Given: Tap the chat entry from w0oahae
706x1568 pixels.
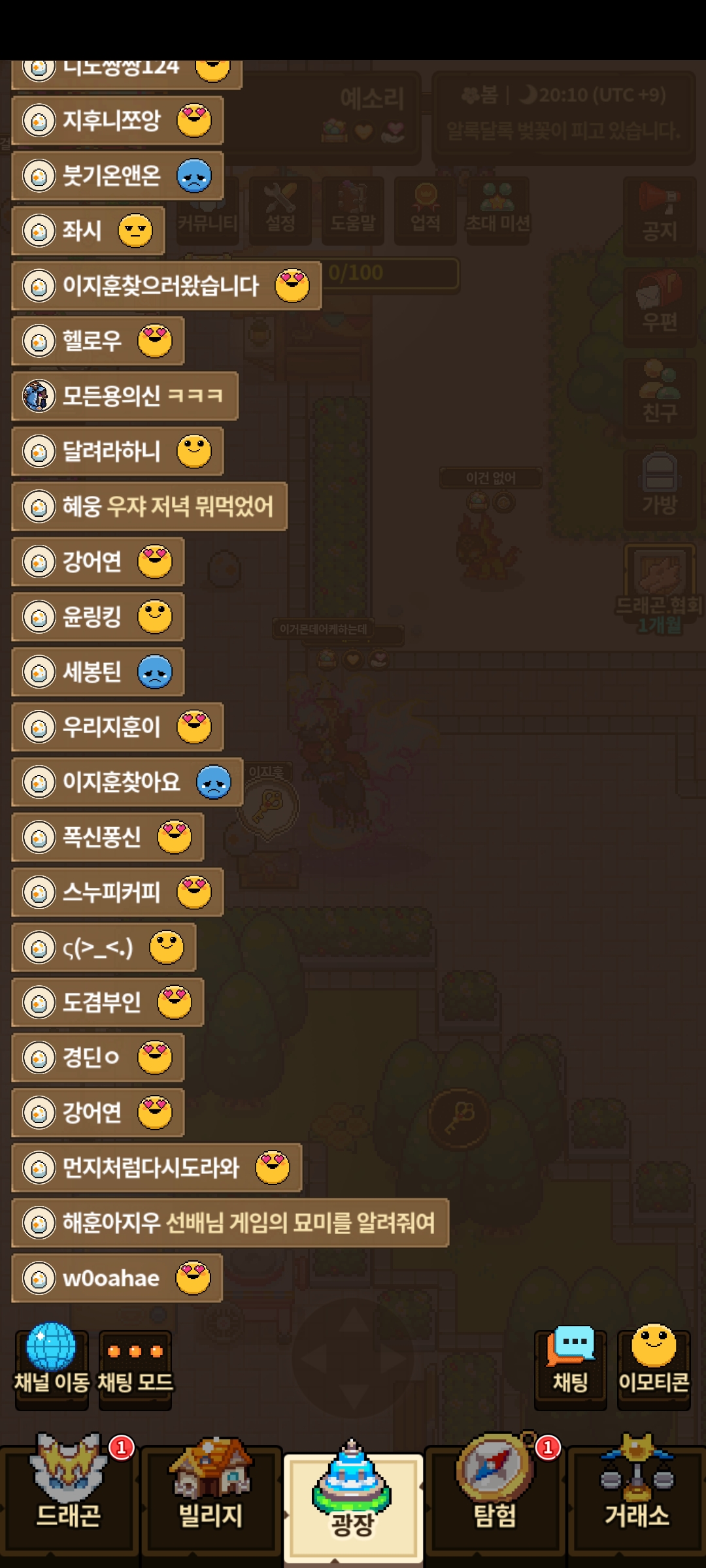Looking at the screenshot, I should (x=117, y=1278).
